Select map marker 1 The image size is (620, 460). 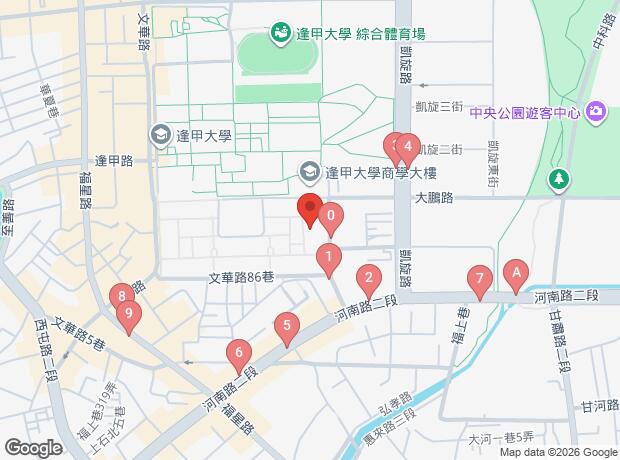tap(328, 260)
